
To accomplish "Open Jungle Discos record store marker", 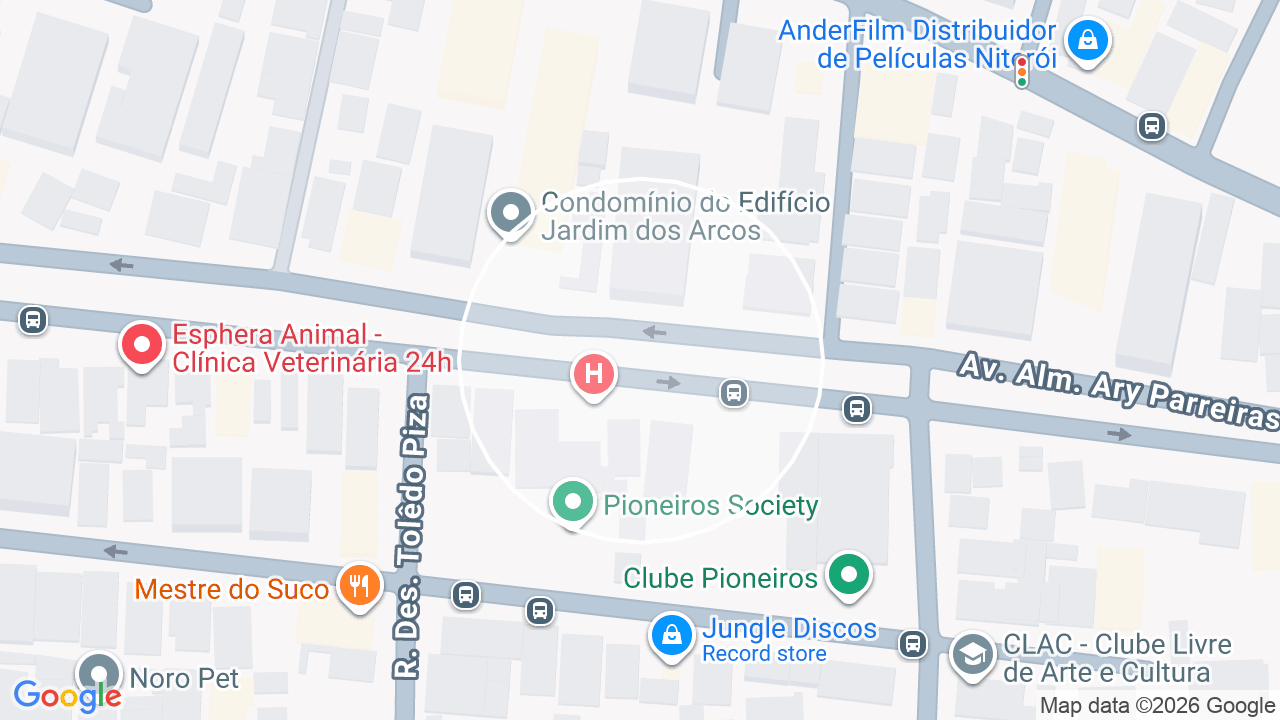I will pos(673,637).
